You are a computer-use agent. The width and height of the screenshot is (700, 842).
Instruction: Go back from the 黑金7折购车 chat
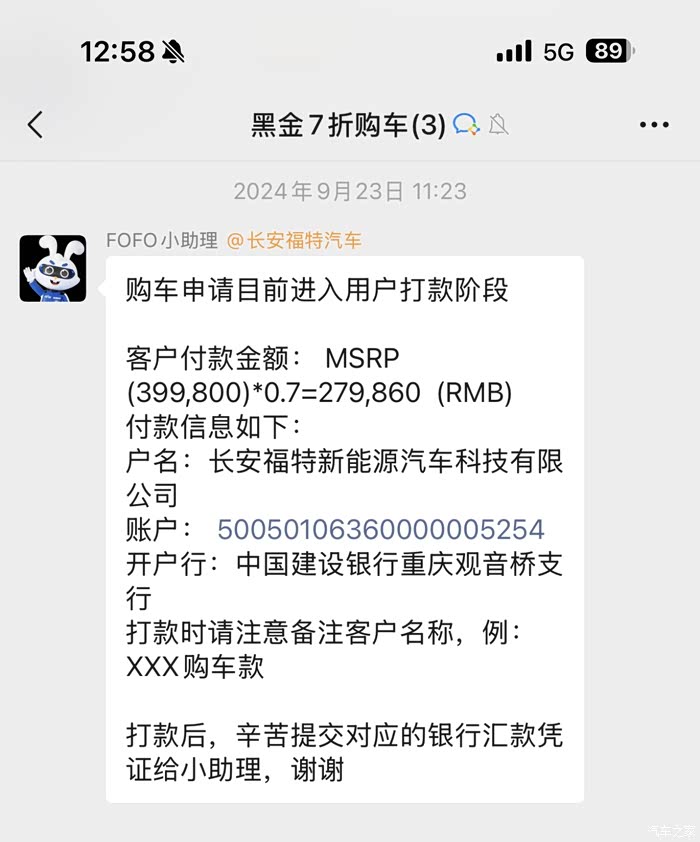(x=35, y=125)
